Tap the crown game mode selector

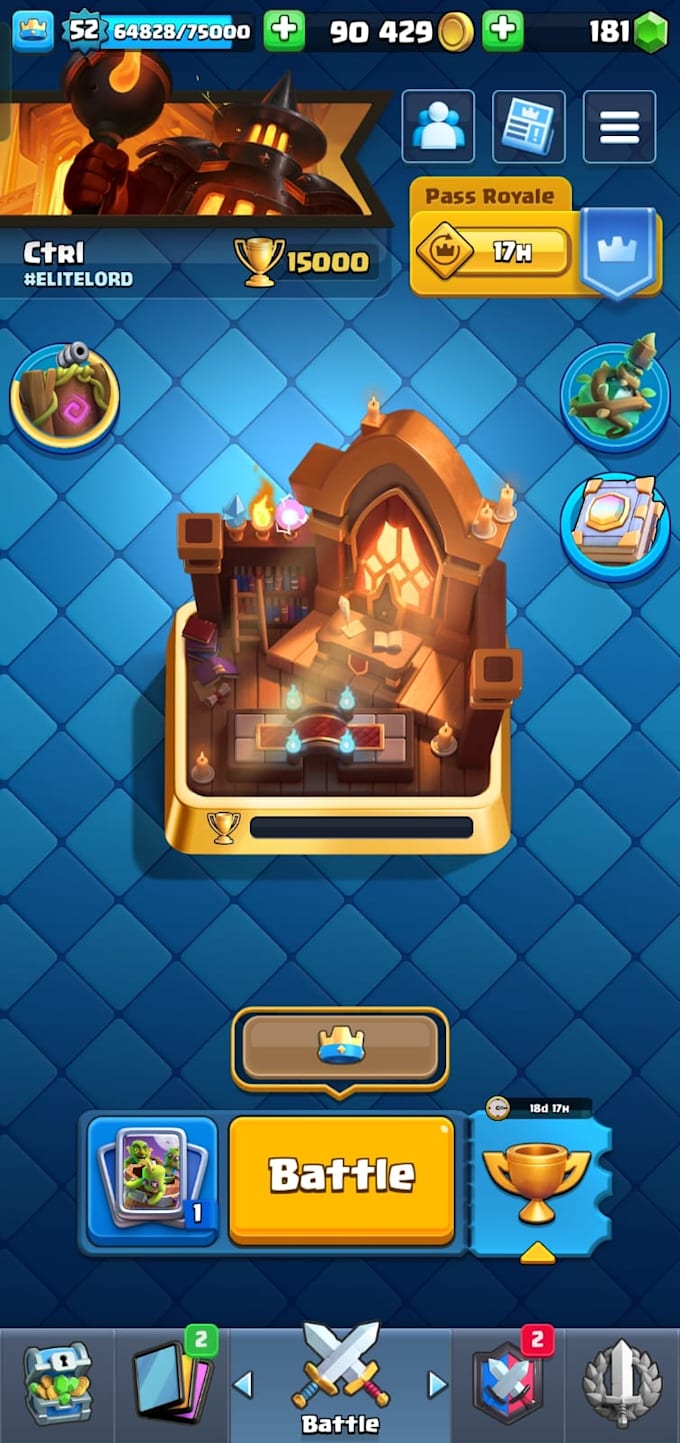[x=340, y=1047]
